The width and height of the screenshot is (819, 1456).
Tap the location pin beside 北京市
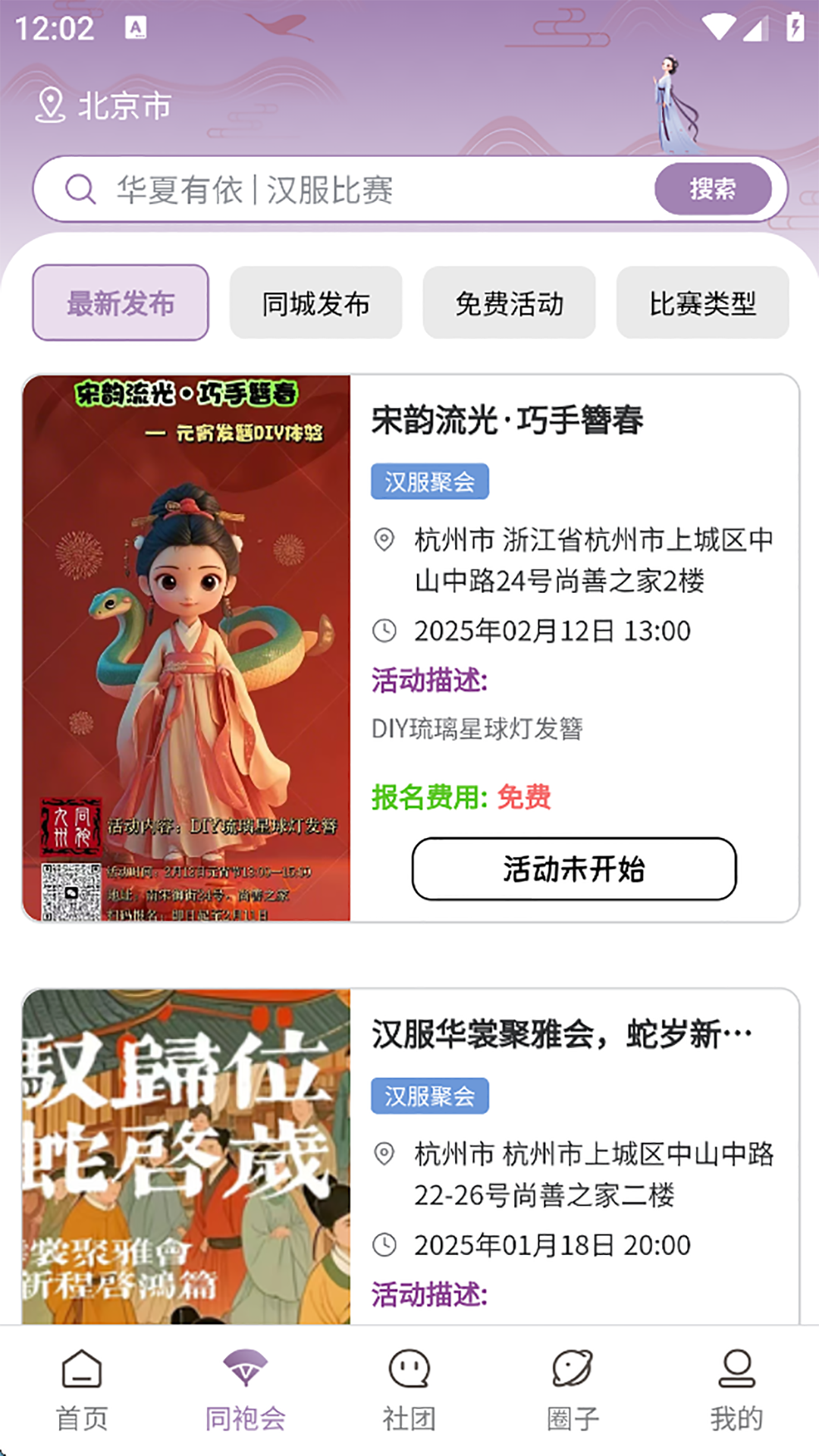pos(50,106)
